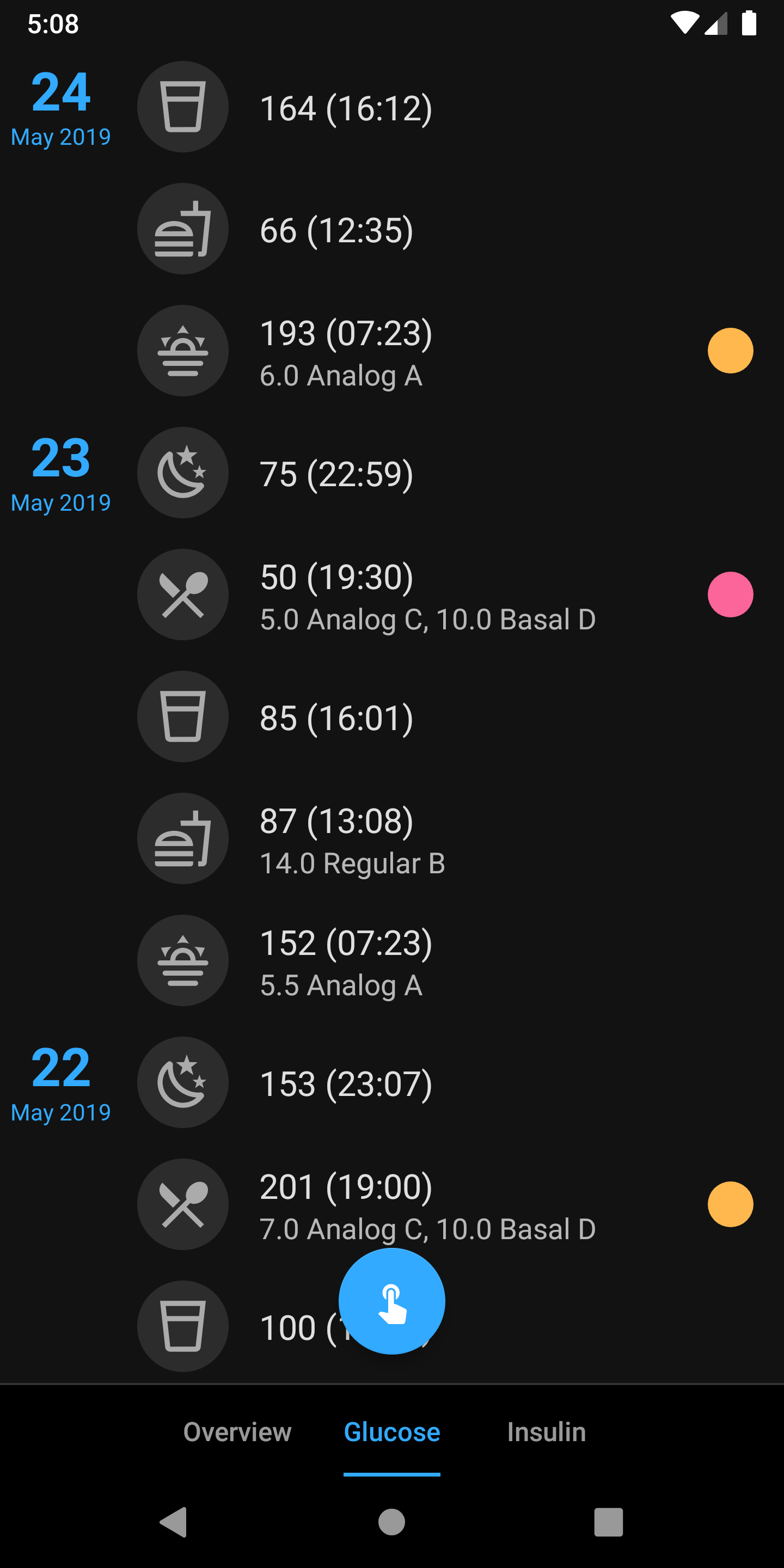Viewport: 784px width, 1568px height.
Task: Tap the blue floating action button
Action: tap(391, 1301)
